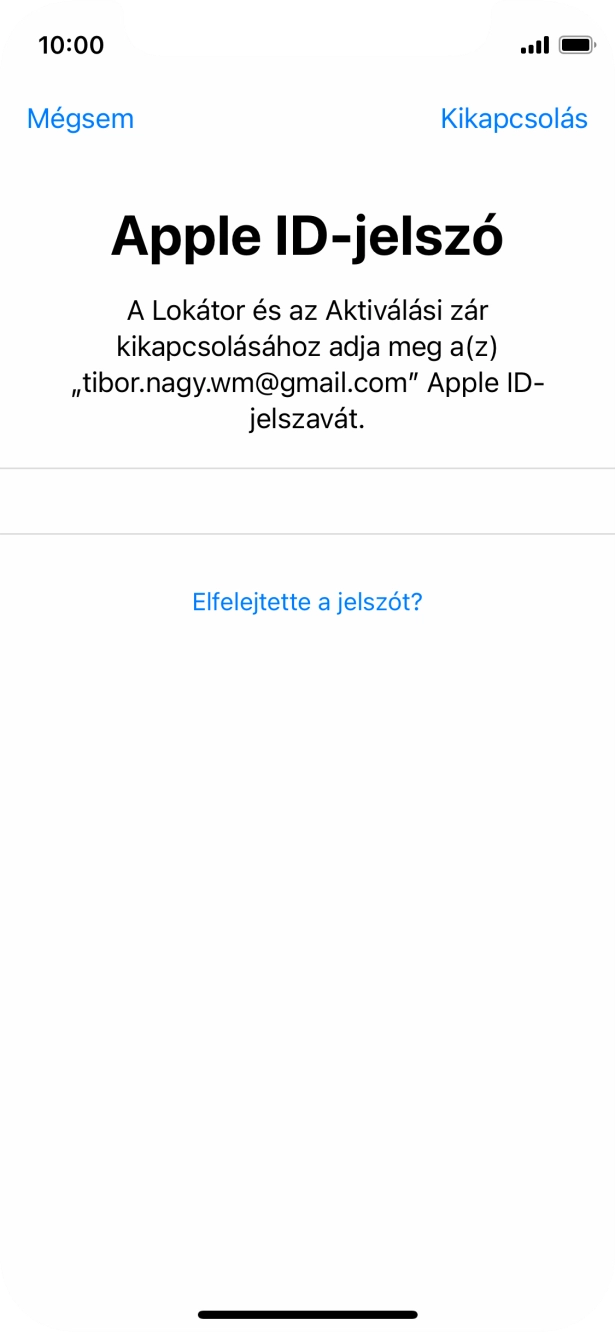
Task: Open the Elfelejtette a jelszót? link
Action: (307, 602)
